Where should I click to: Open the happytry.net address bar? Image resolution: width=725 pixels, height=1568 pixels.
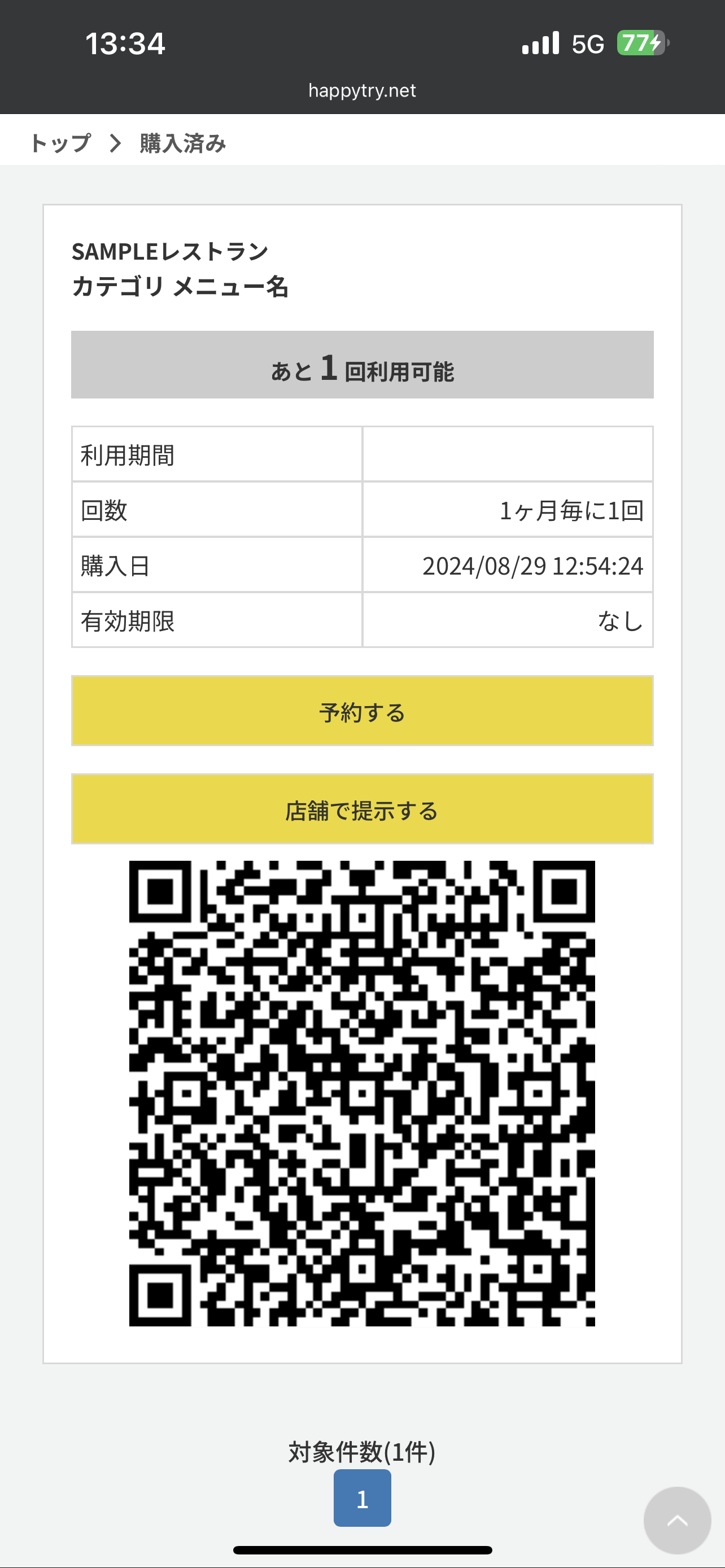[x=362, y=91]
